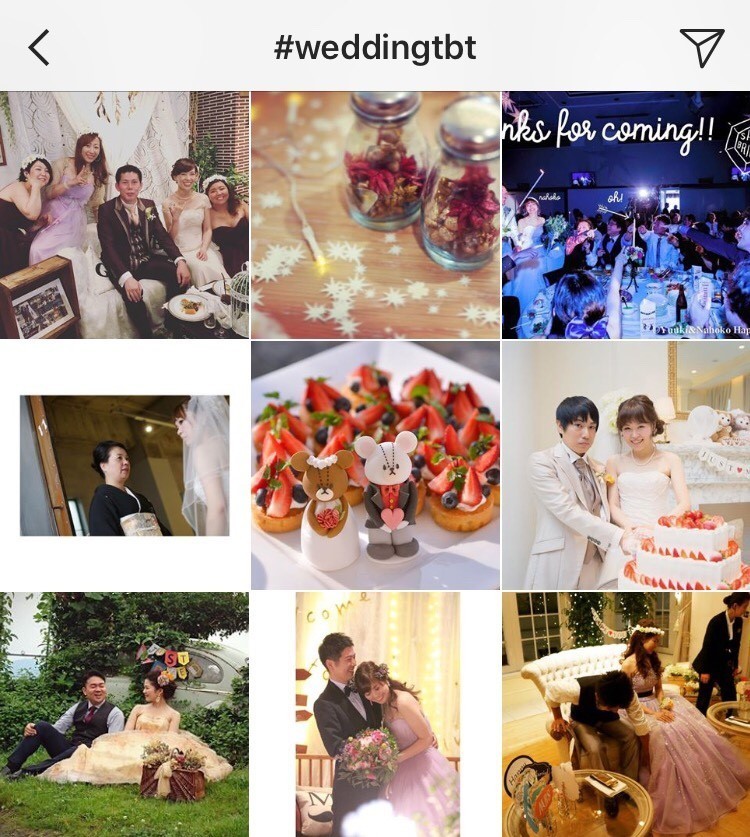Open the couple cutting strawberry cake photo
The height and width of the screenshot is (837, 750).
[x=626, y=466]
